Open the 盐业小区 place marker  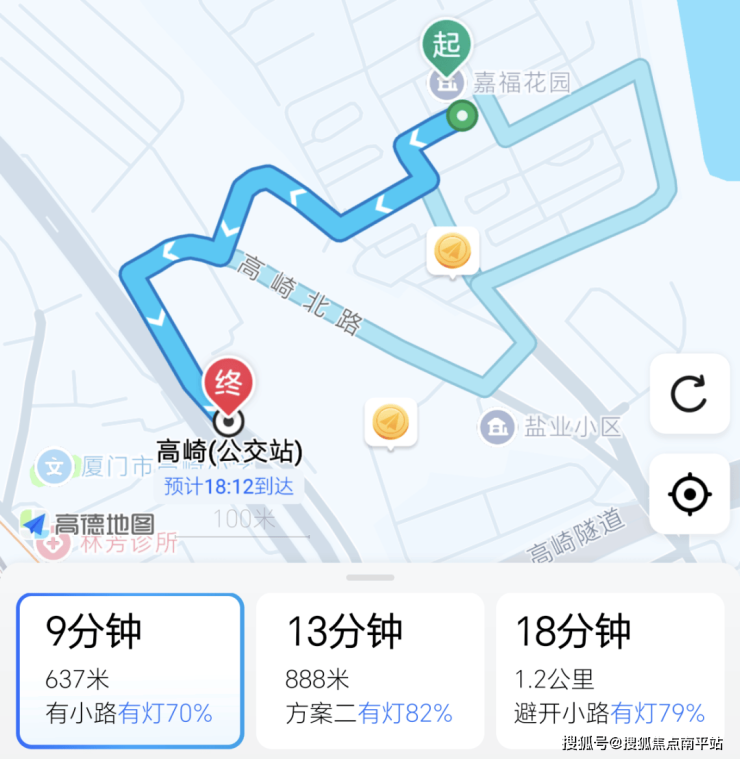click(496, 427)
